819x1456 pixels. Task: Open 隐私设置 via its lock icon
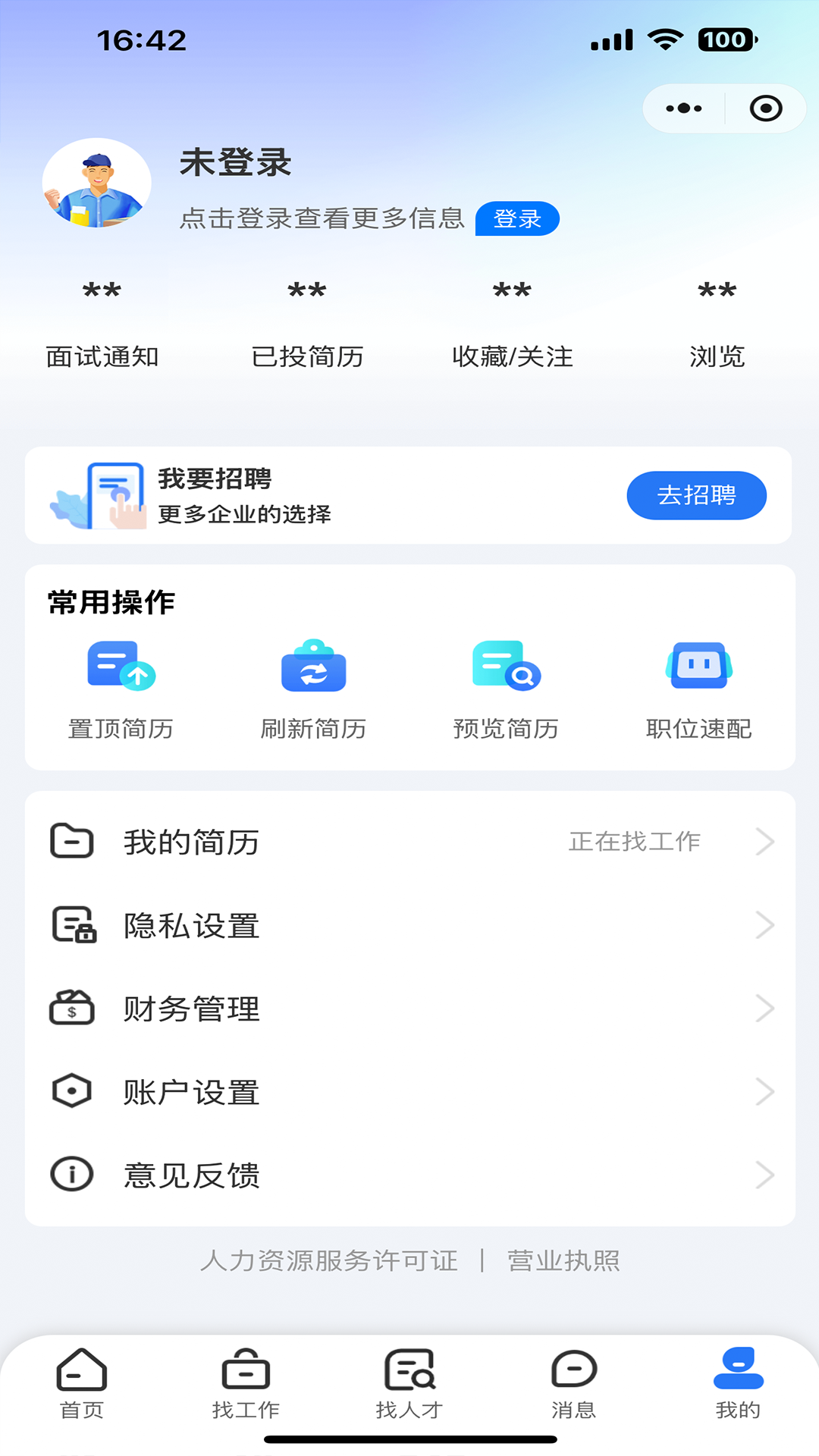tap(71, 924)
